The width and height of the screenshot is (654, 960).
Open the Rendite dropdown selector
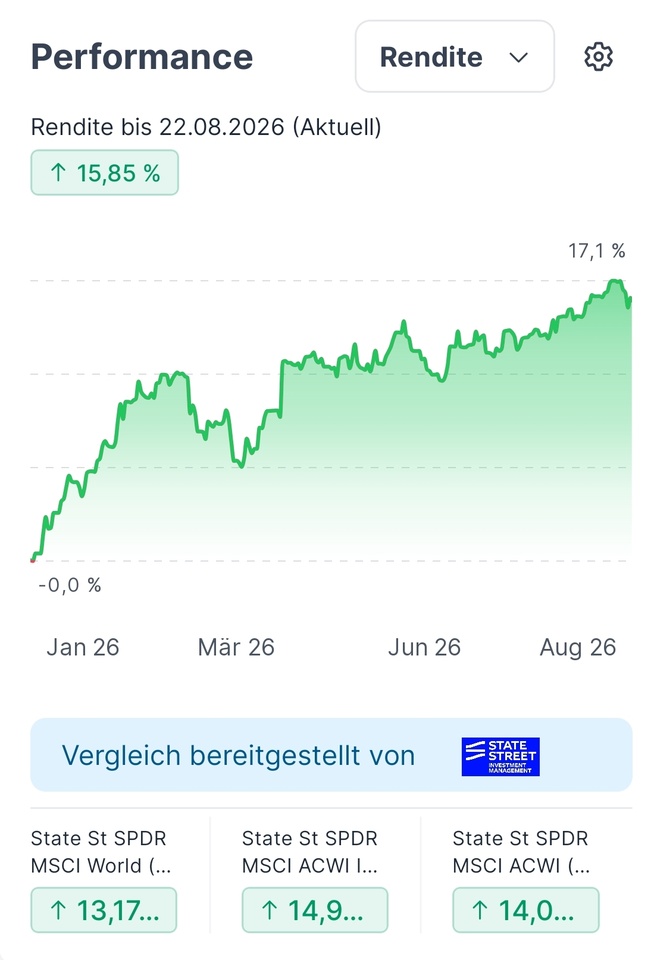coord(454,56)
